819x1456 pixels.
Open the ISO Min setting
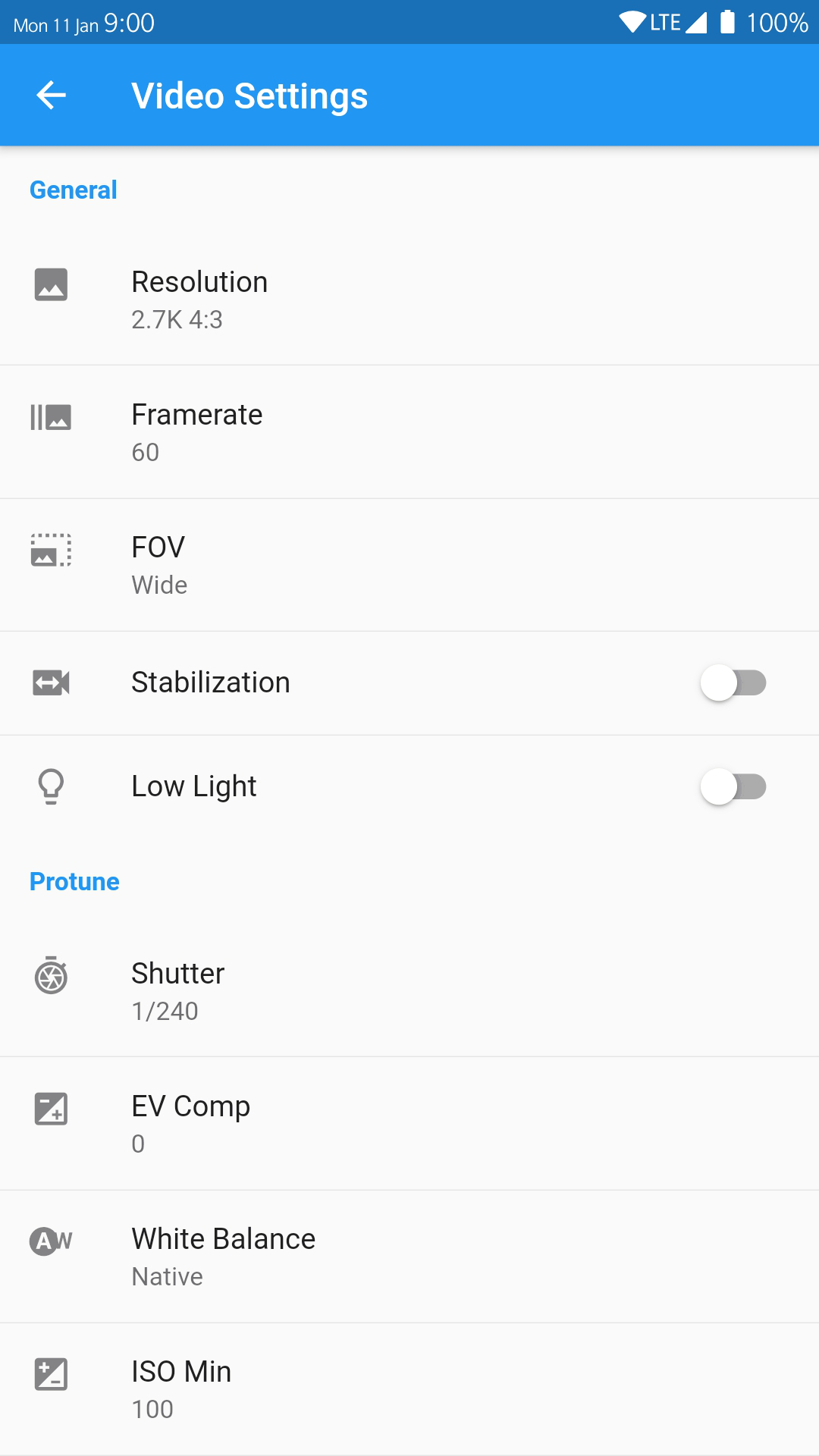click(x=409, y=1389)
